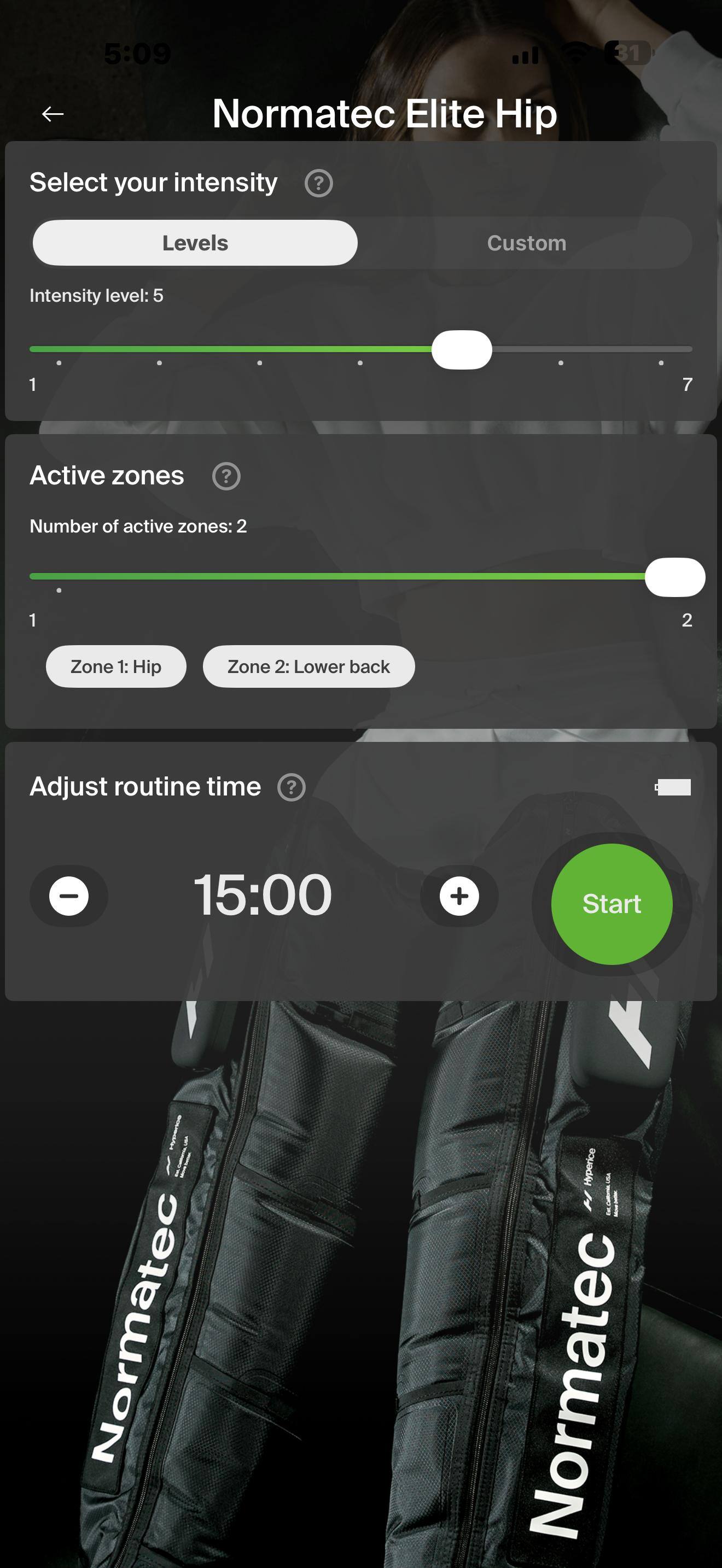
Task: Increase routine time with plus button
Action: tap(459, 896)
